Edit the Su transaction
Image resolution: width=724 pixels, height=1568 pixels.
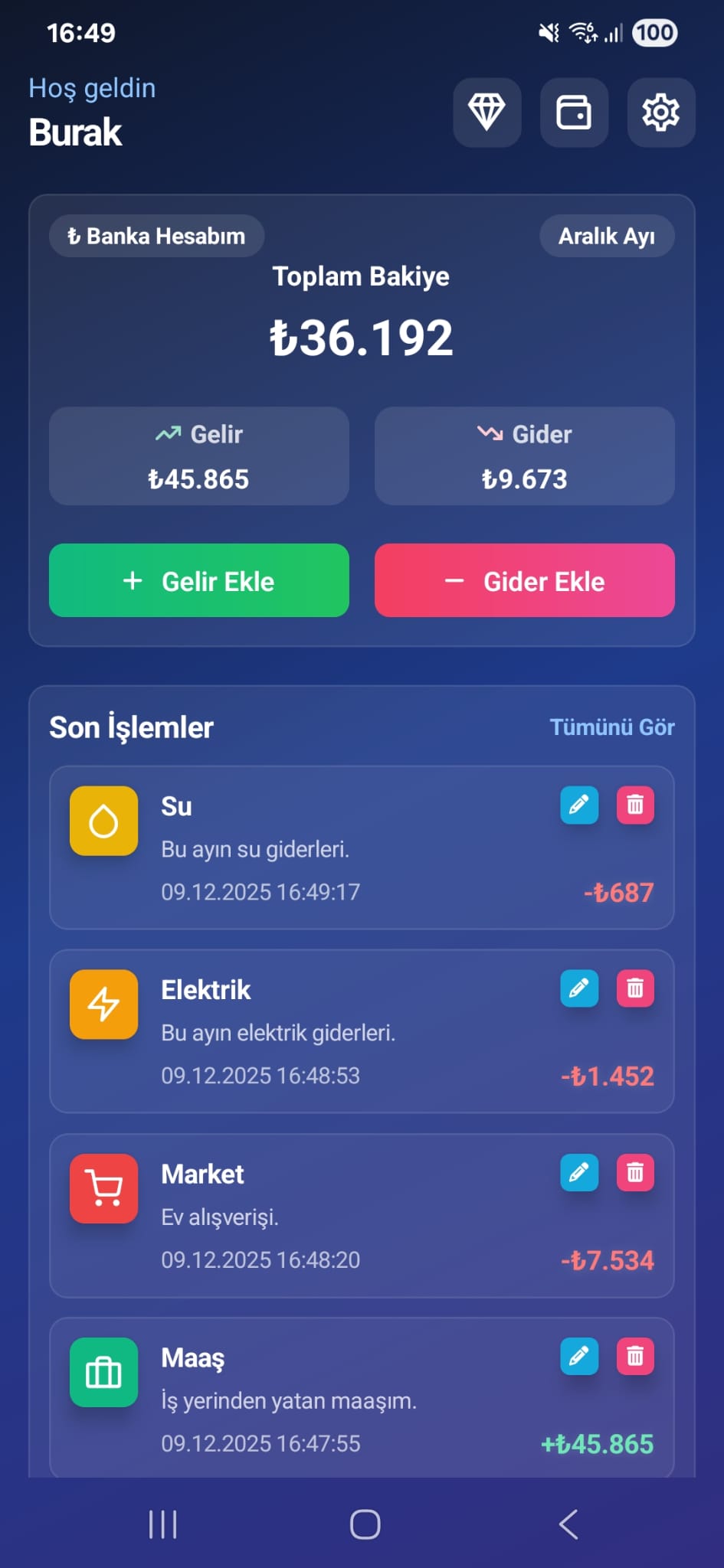[x=579, y=805]
